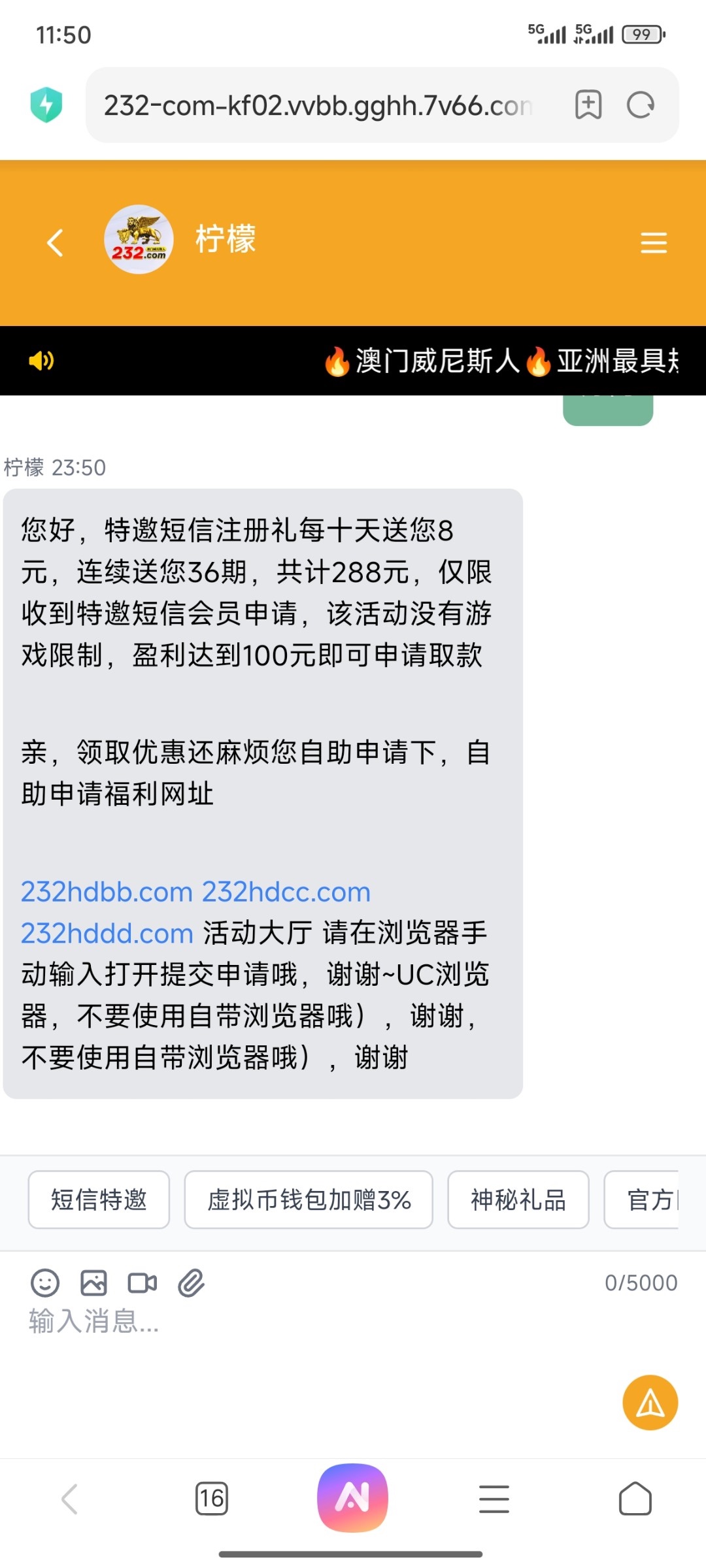The image size is (706, 1568).
Task: Attach an image to the message
Action: tap(93, 1283)
